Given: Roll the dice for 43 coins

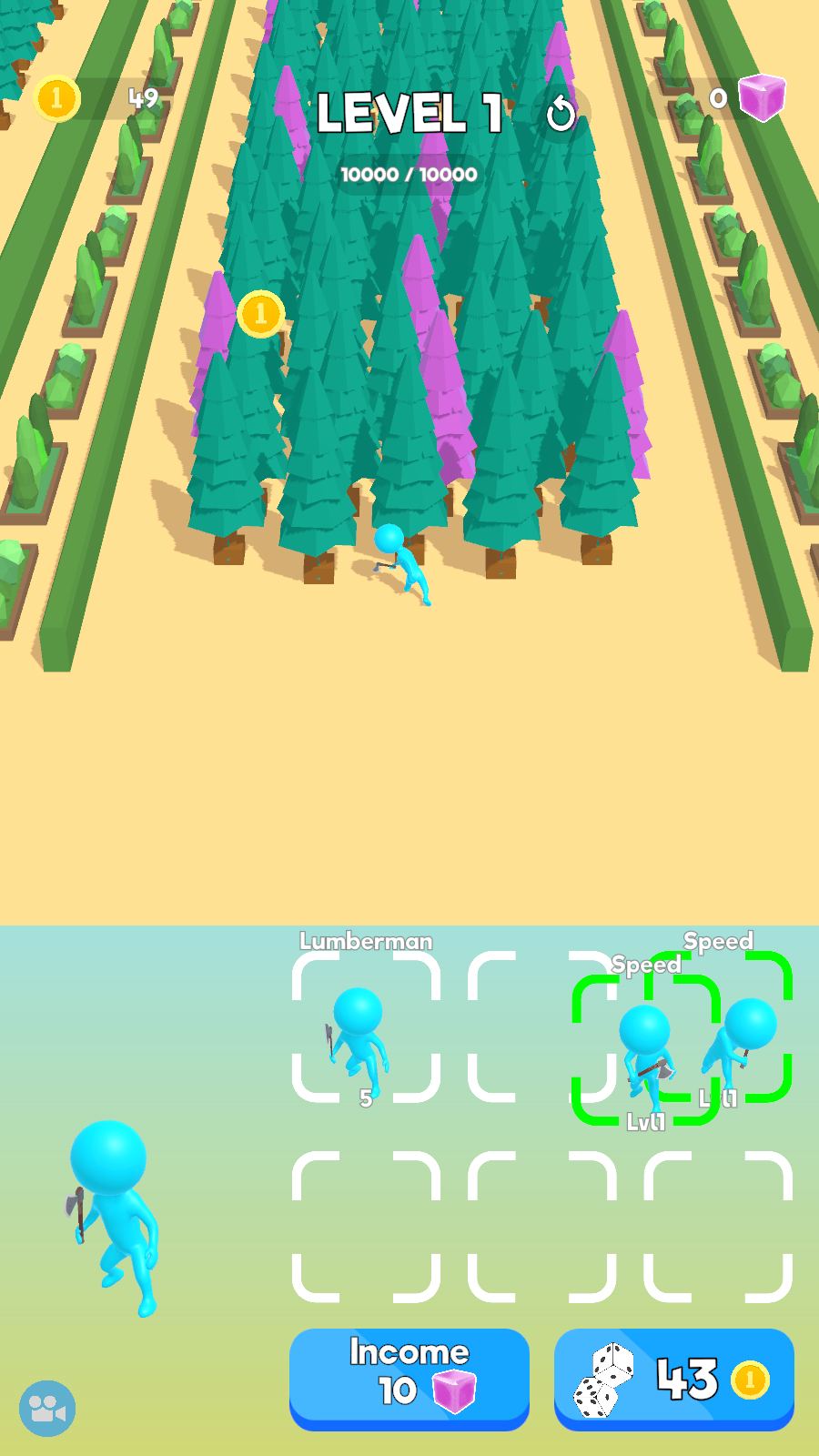Looking at the screenshot, I should [673, 1379].
